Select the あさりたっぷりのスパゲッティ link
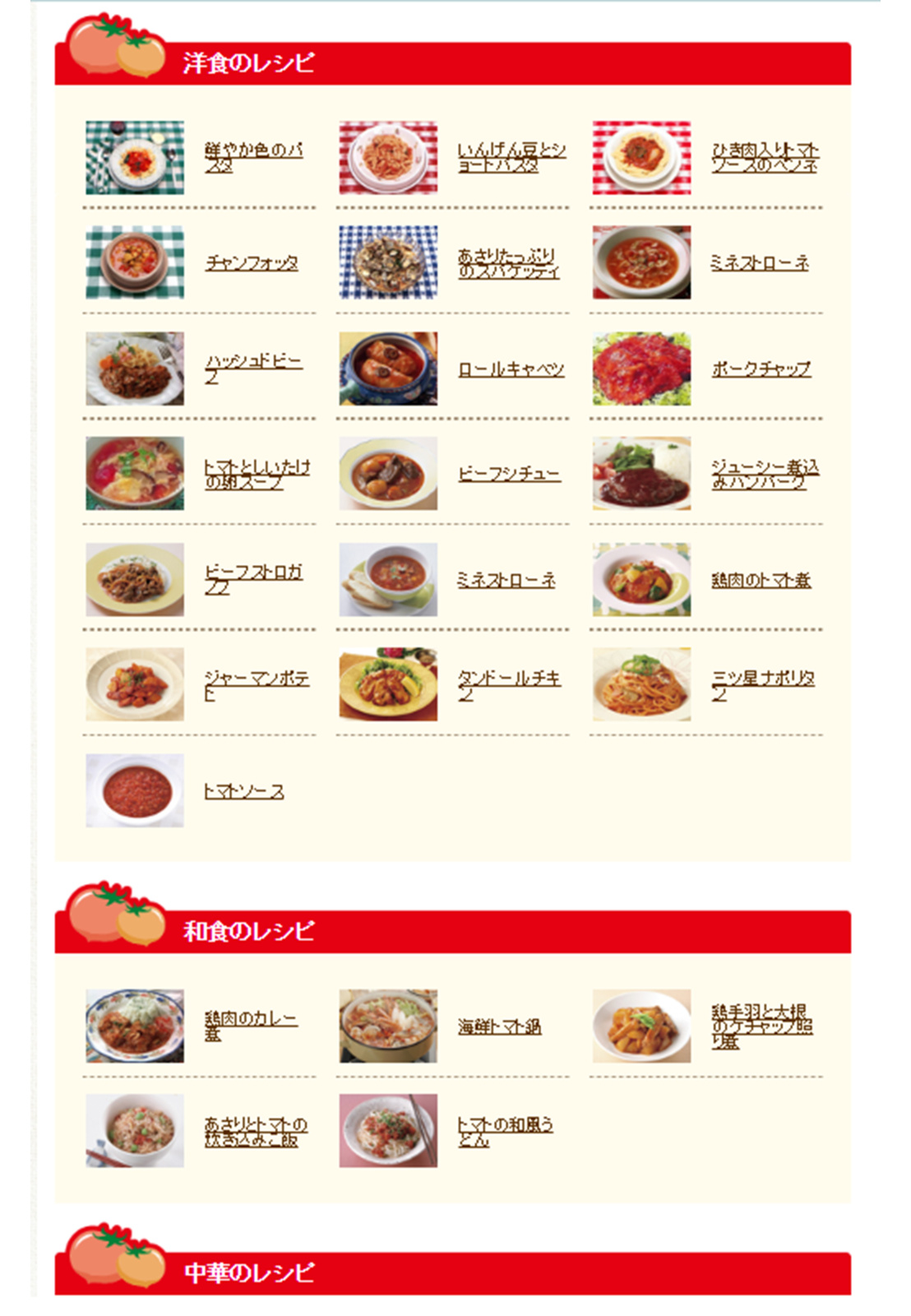This screenshot has width=911, height=1316. click(508, 263)
